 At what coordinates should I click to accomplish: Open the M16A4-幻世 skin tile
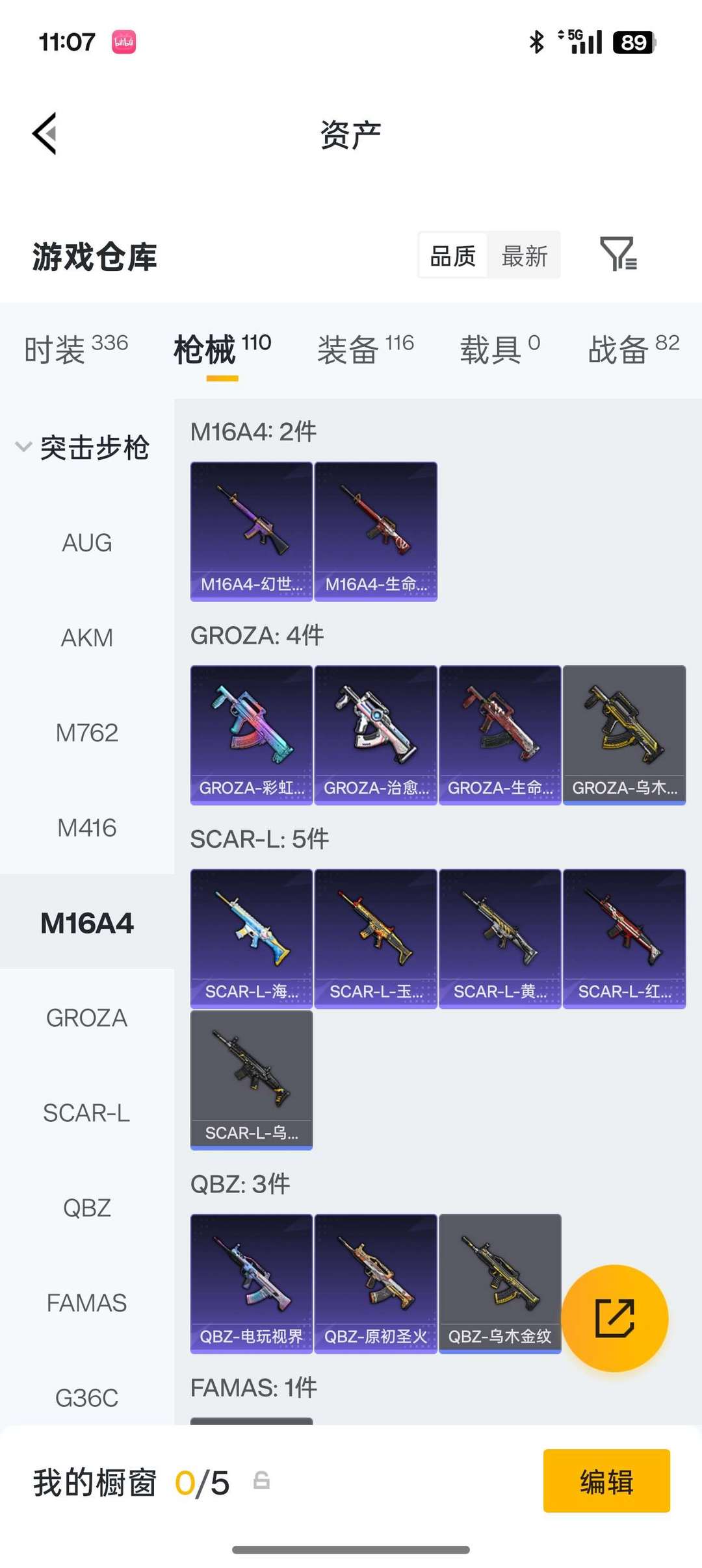(252, 531)
